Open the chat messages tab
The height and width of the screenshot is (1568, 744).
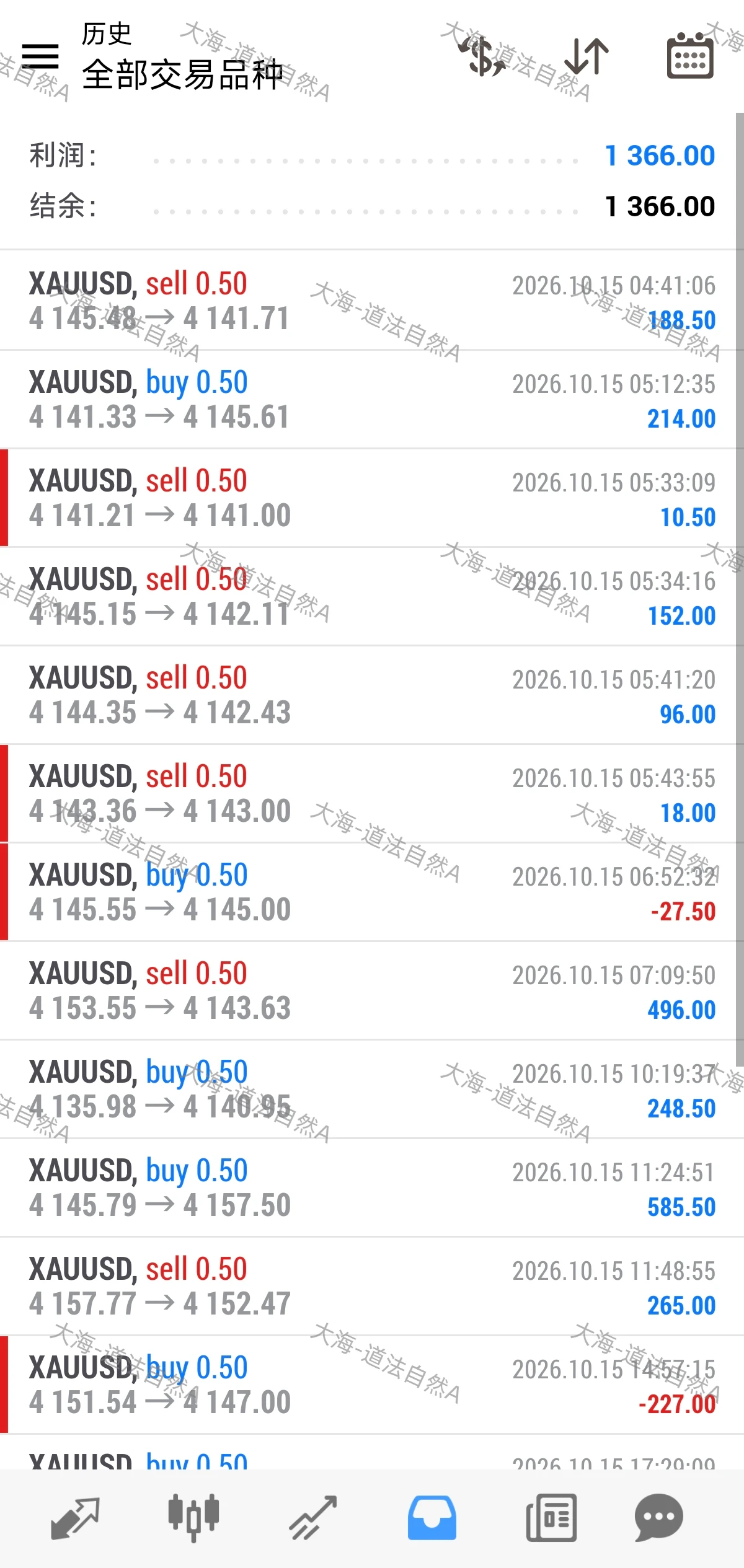pos(659,1518)
